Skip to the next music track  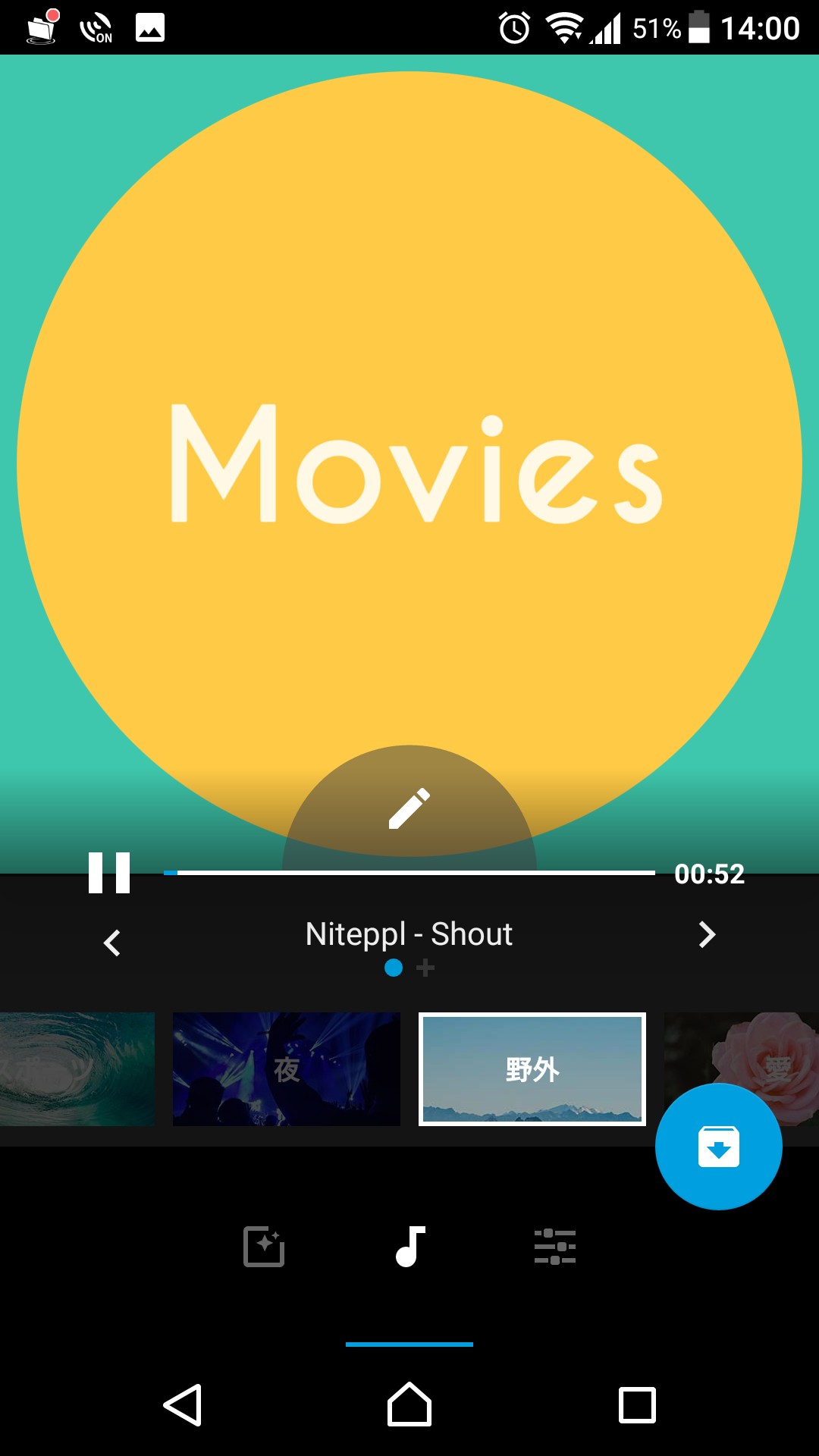click(707, 935)
